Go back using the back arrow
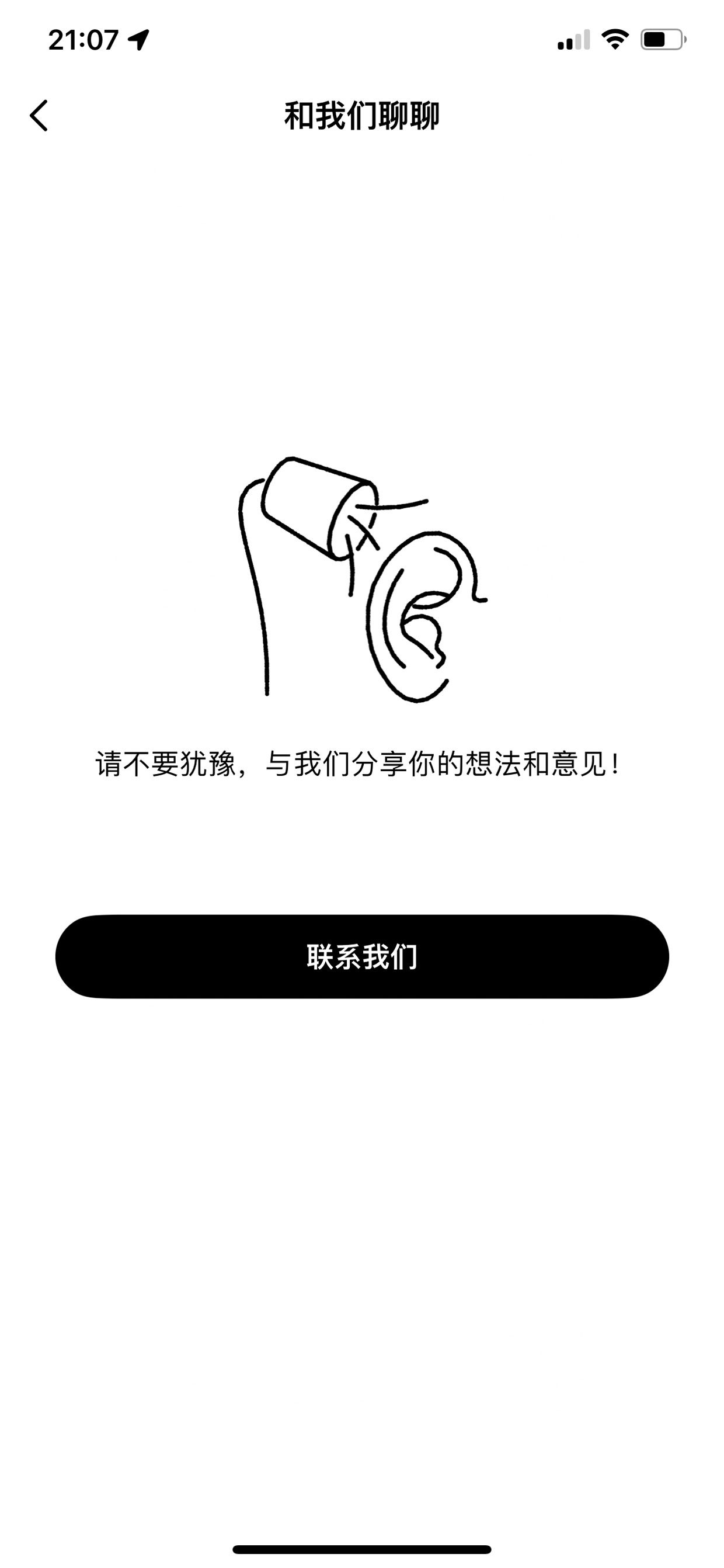Image resolution: width=724 pixels, height=1568 pixels. [39, 116]
